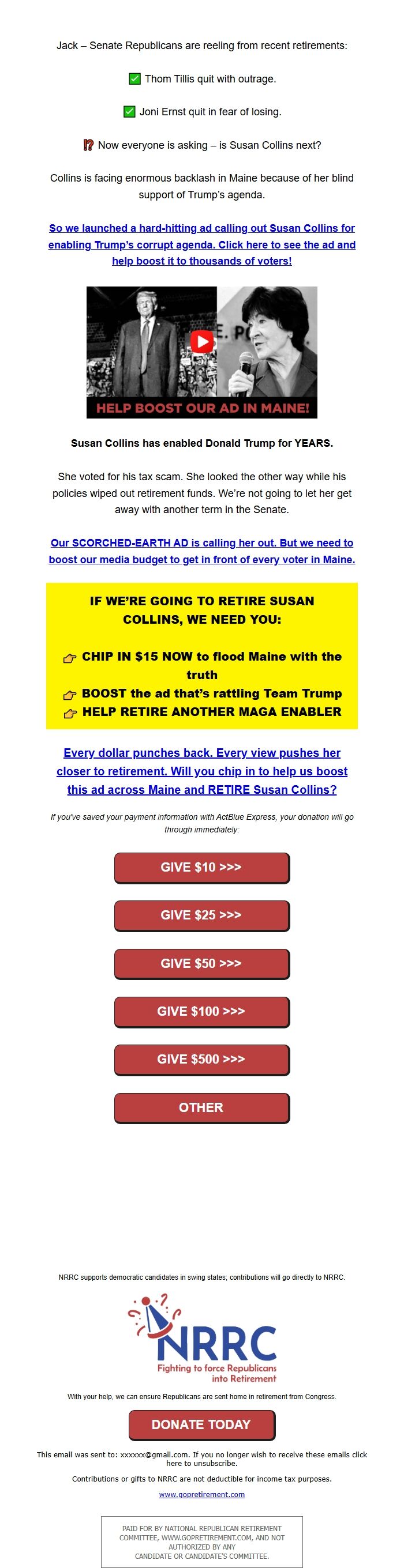This screenshot has height=1568, width=404.
Task: Open the 'Every dollar punches back' link
Action: (201, 771)
